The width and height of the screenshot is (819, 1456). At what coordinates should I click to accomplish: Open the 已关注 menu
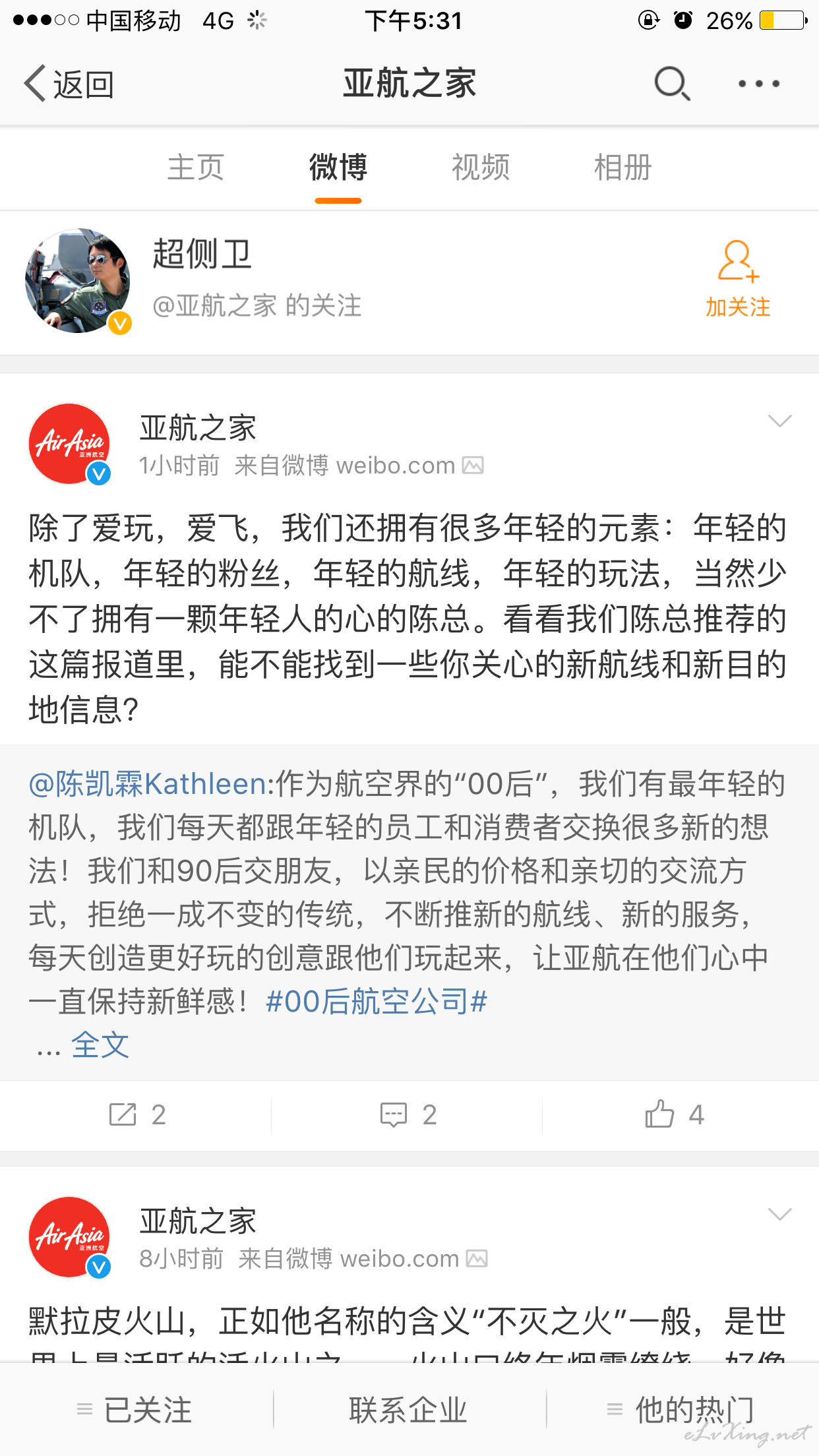[136, 1410]
